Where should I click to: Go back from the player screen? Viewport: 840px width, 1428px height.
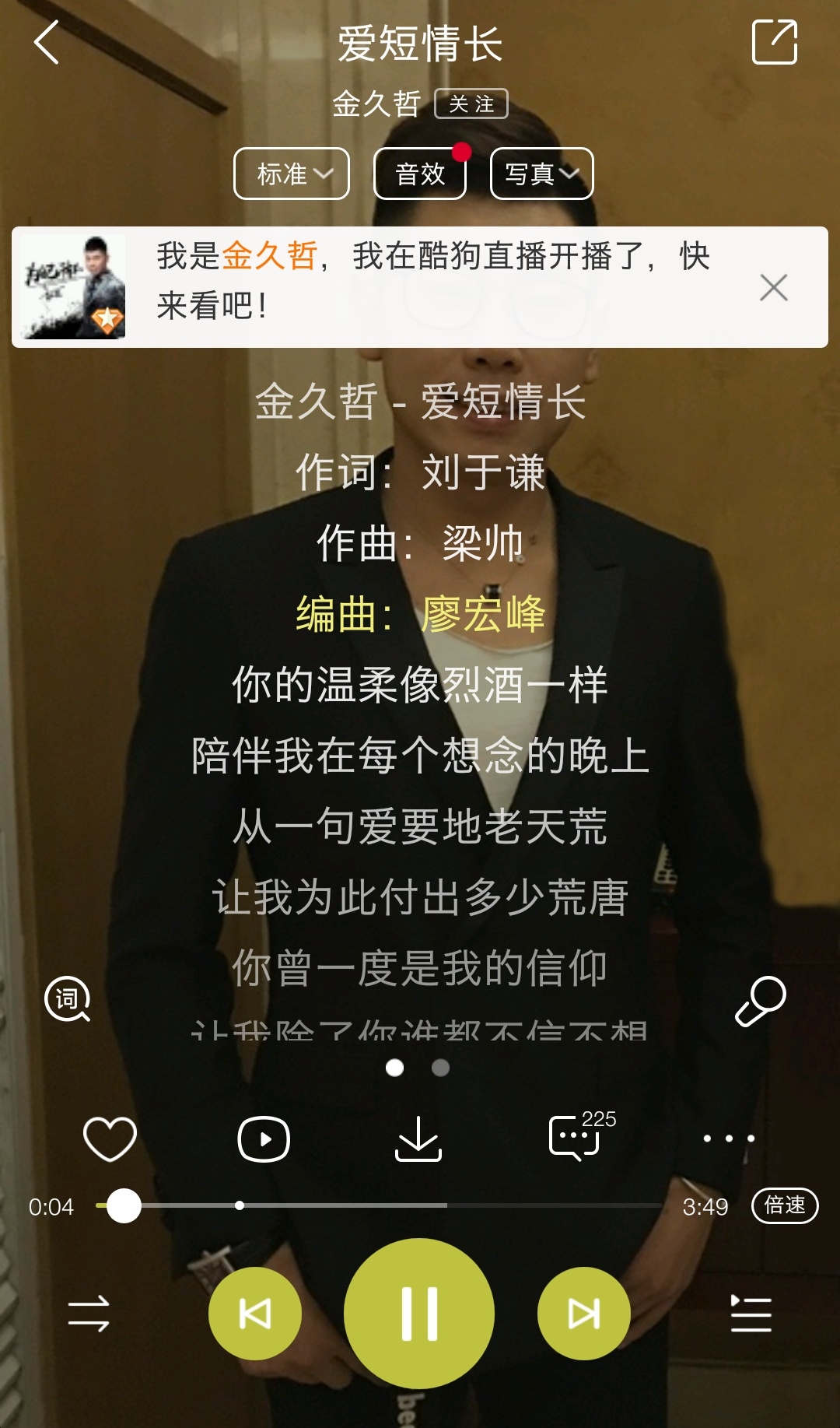pyautogui.click(x=47, y=42)
